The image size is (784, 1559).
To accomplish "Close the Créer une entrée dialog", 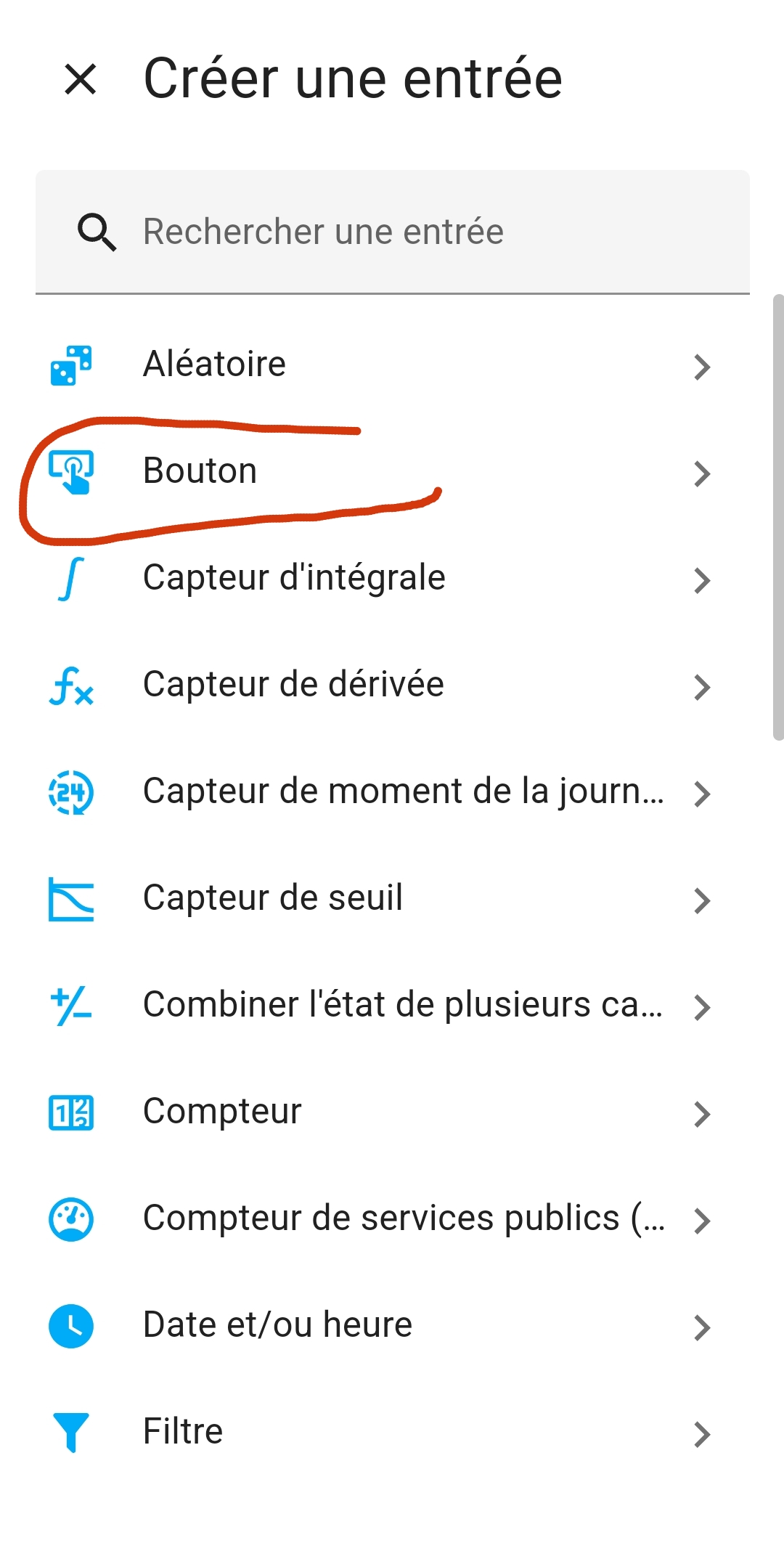I will pos(81,79).
